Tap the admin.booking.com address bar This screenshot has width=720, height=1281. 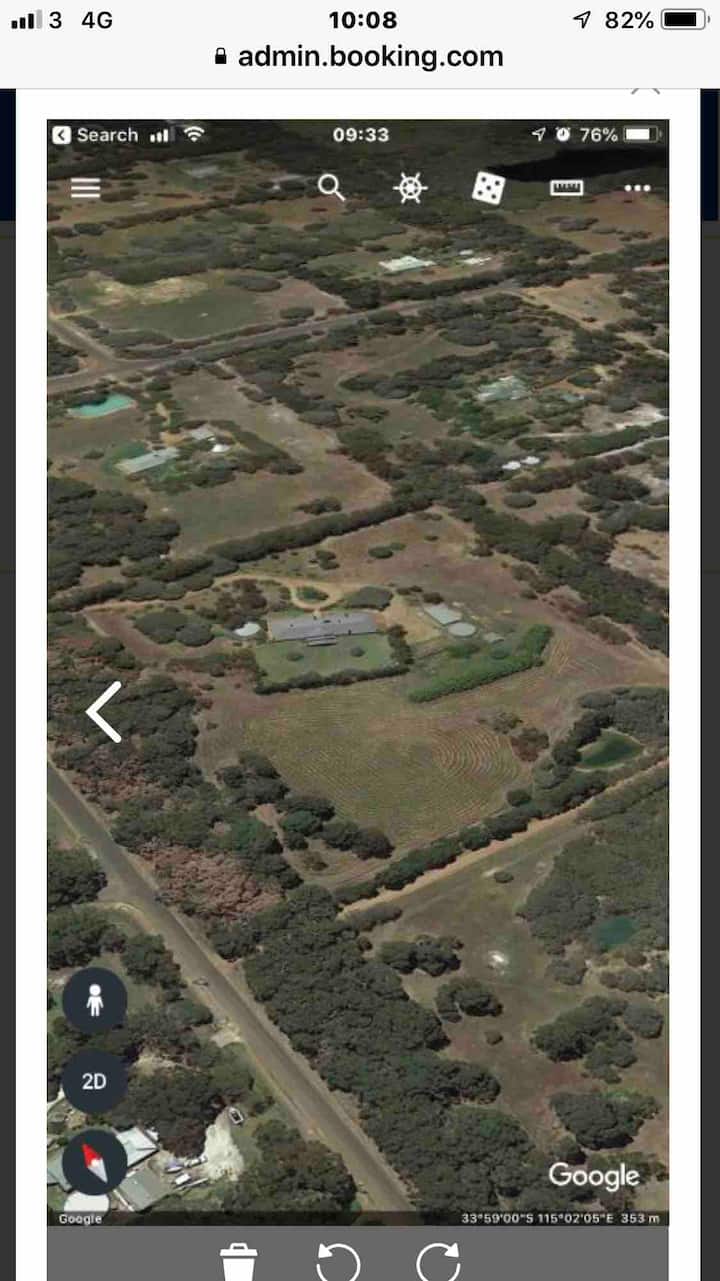click(360, 57)
